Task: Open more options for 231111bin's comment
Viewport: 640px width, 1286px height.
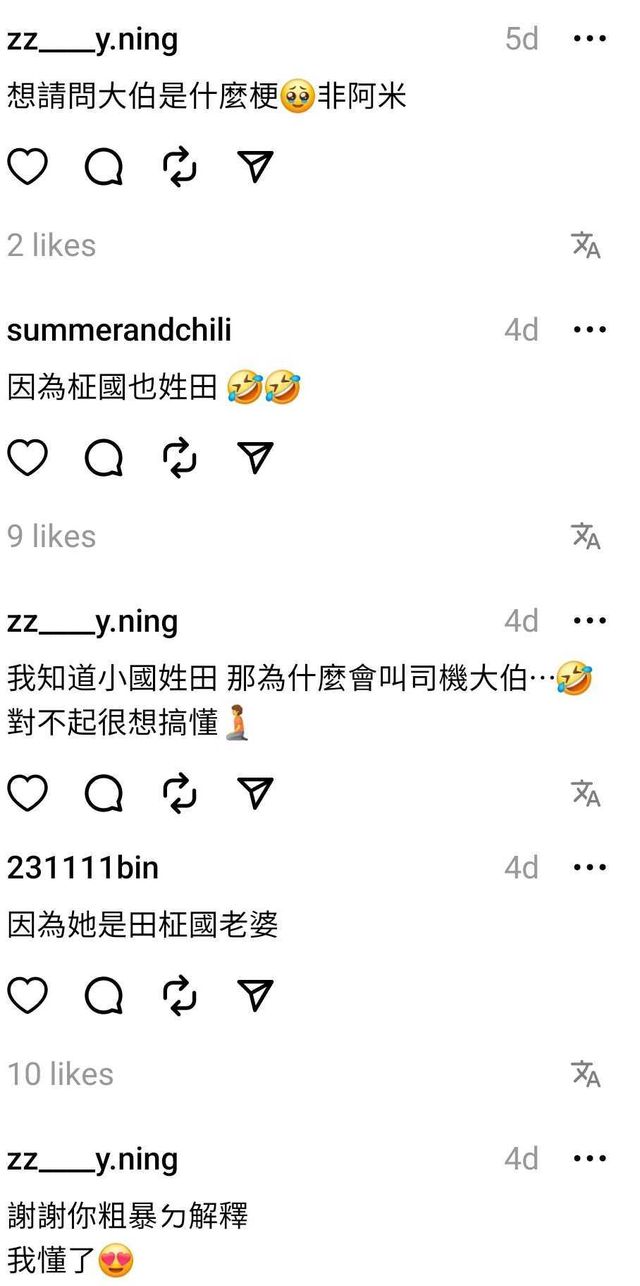Action: 589,868
